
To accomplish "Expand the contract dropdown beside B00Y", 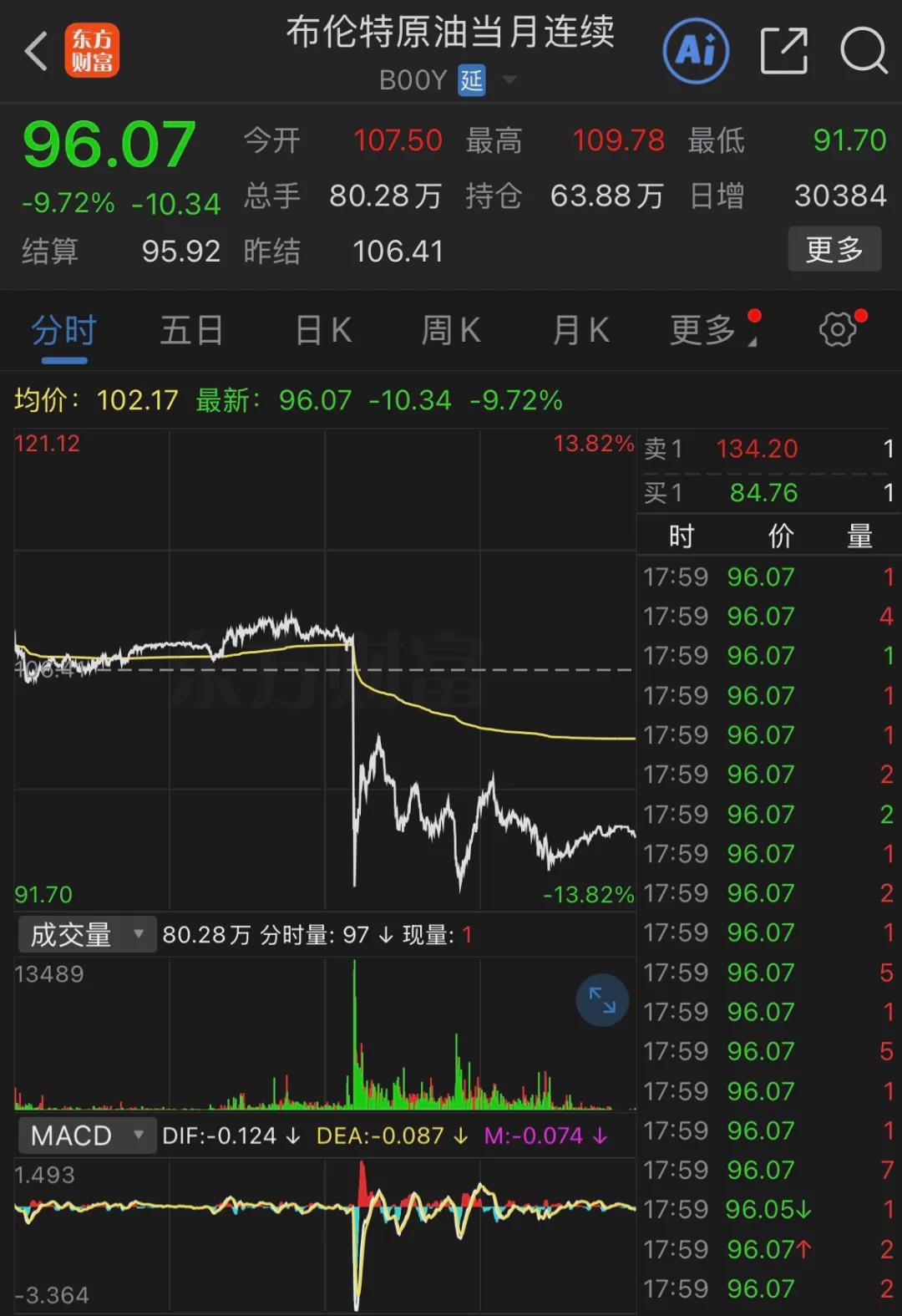I will tap(509, 80).
